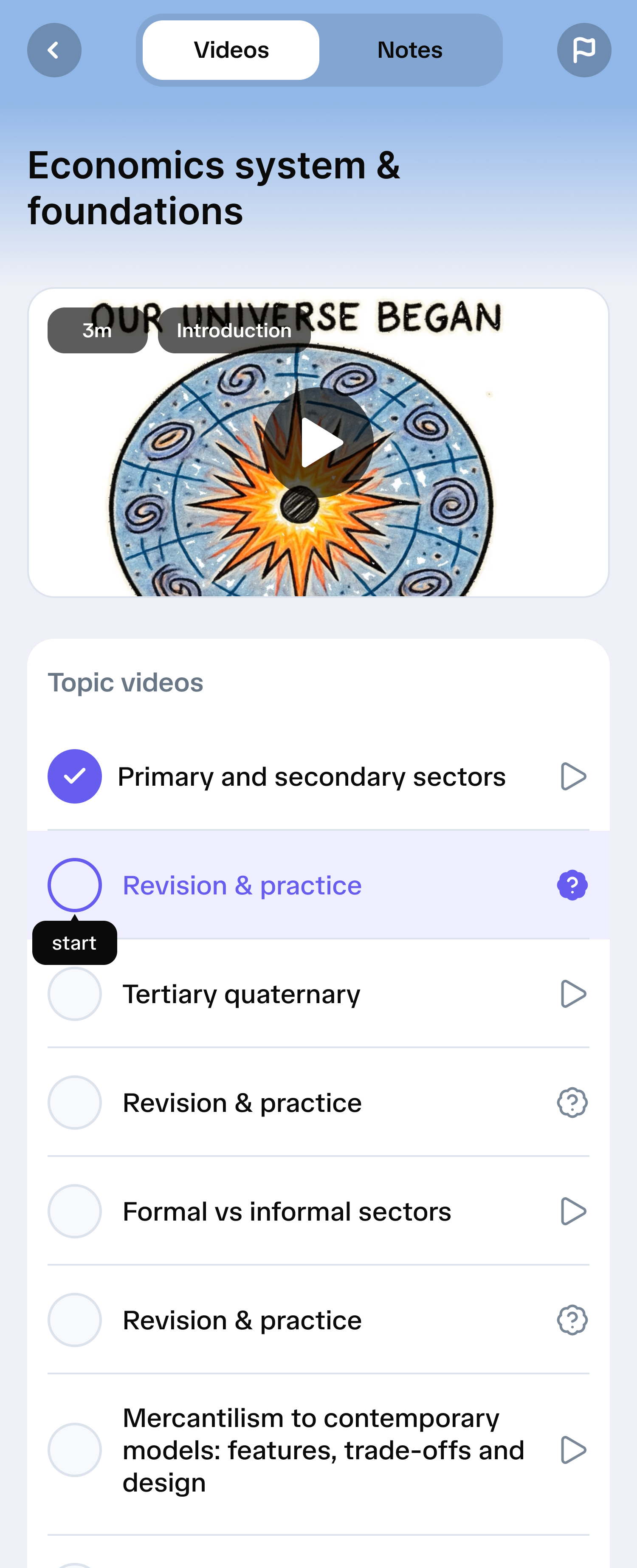Open Primary and secondary sectors video
Image resolution: width=637 pixels, height=1568 pixels.
tap(312, 777)
